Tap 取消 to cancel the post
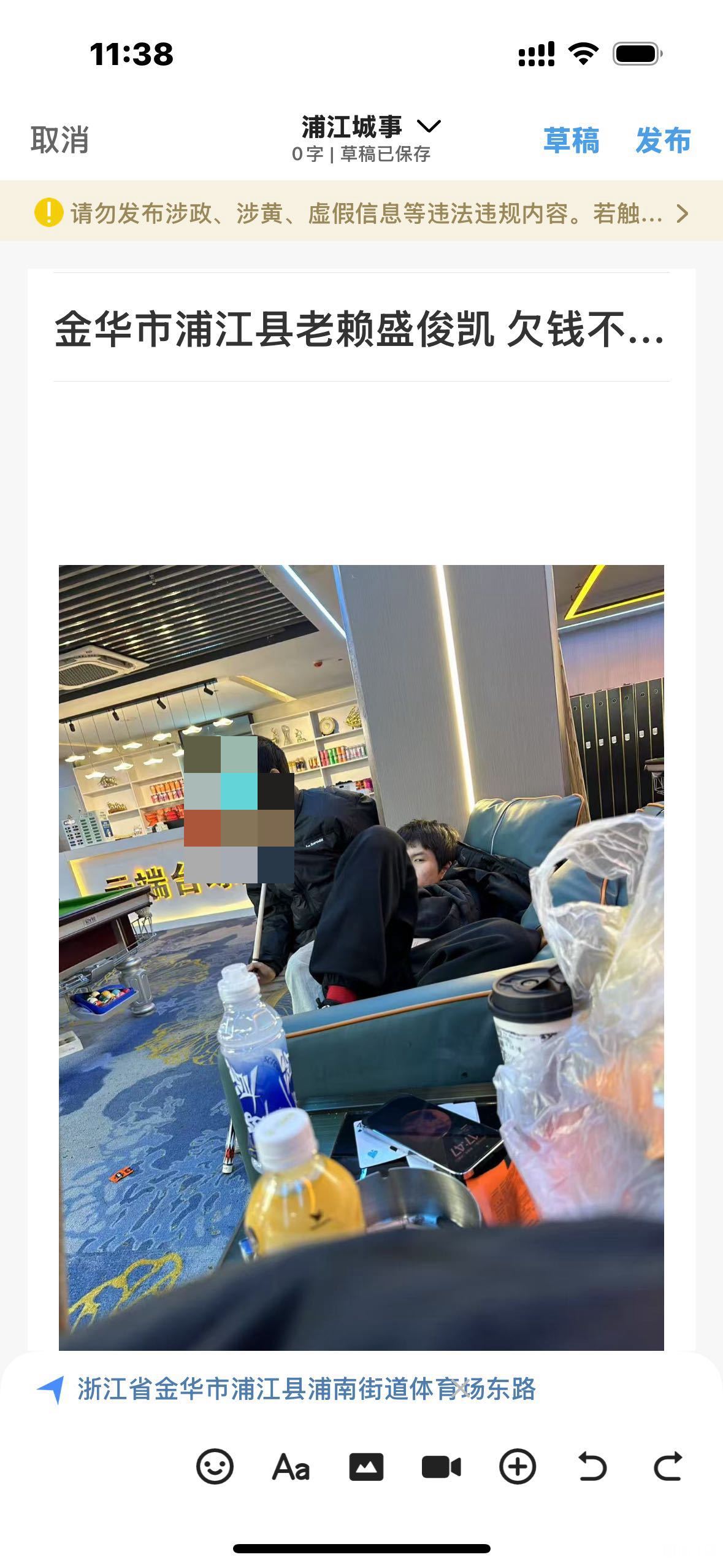The height and width of the screenshot is (1568, 723). click(x=59, y=140)
